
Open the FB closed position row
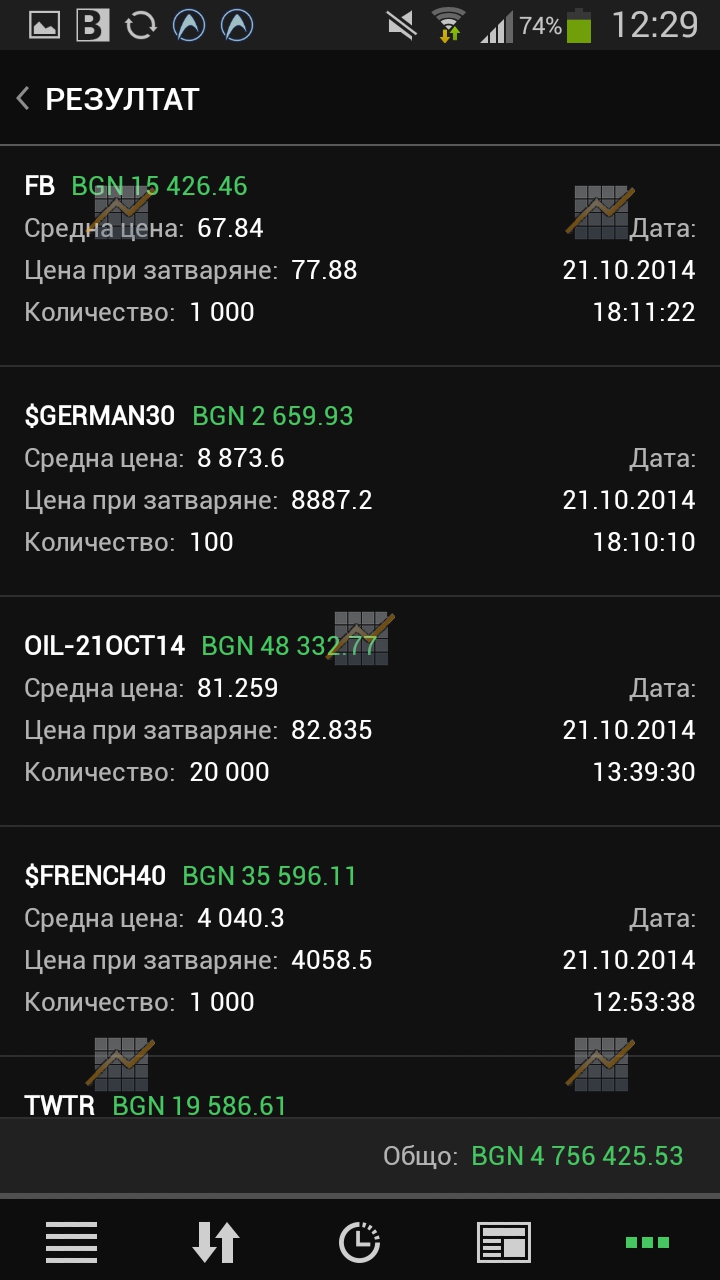[x=360, y=256]
